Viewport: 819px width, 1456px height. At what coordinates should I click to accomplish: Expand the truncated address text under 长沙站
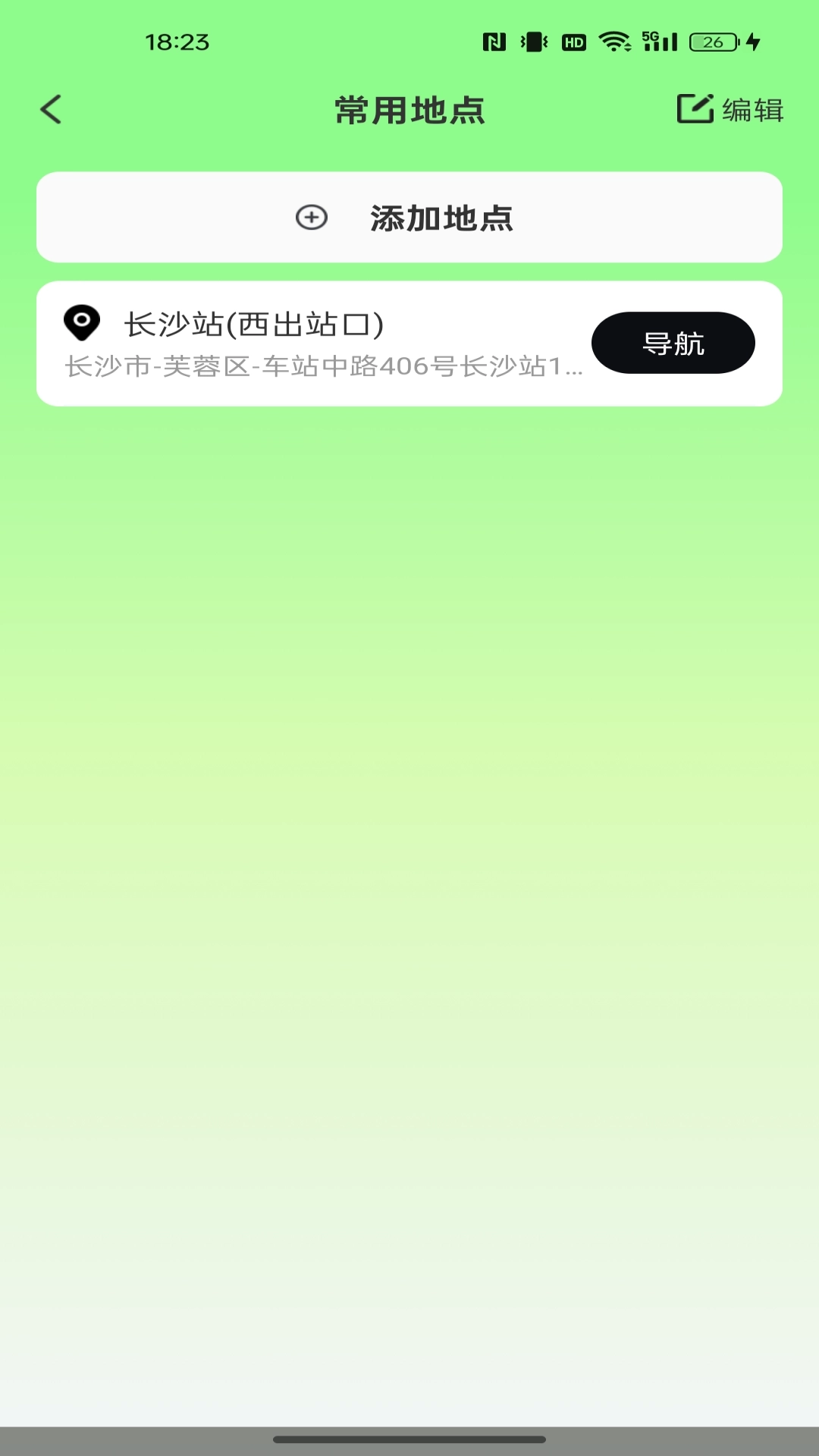[325, 371]
